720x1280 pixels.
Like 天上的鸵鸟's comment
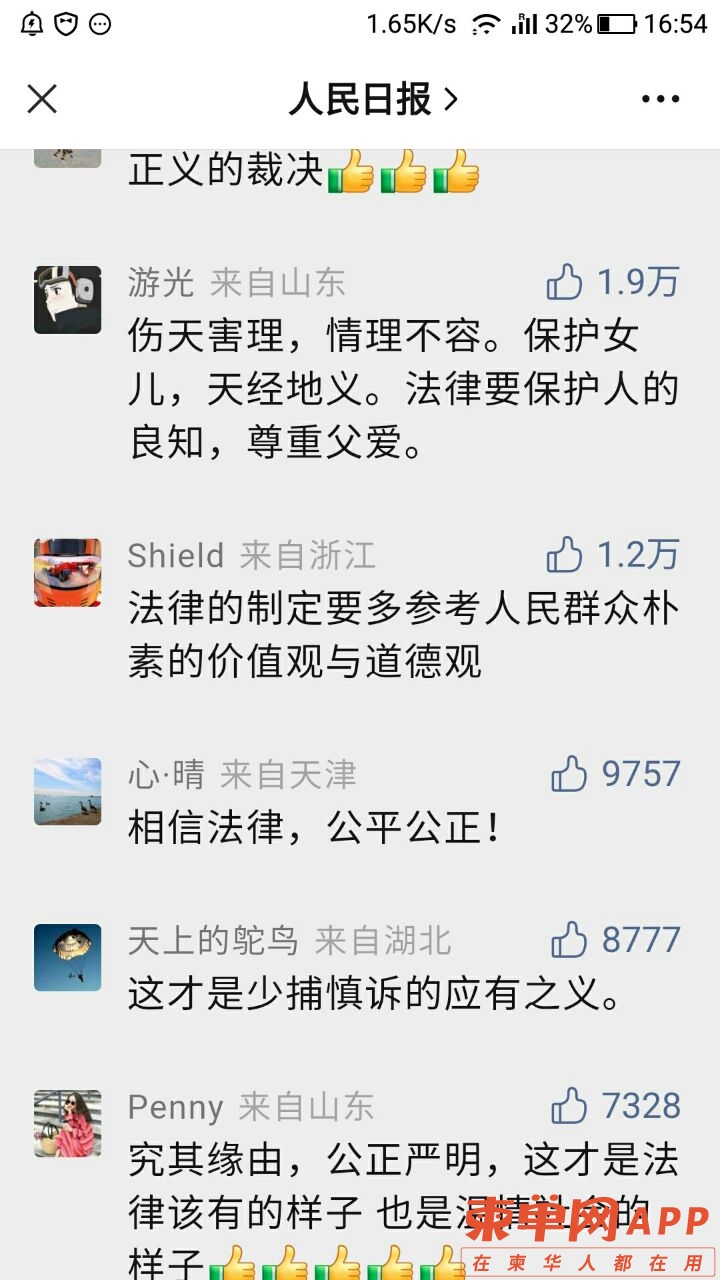[569, 940]
